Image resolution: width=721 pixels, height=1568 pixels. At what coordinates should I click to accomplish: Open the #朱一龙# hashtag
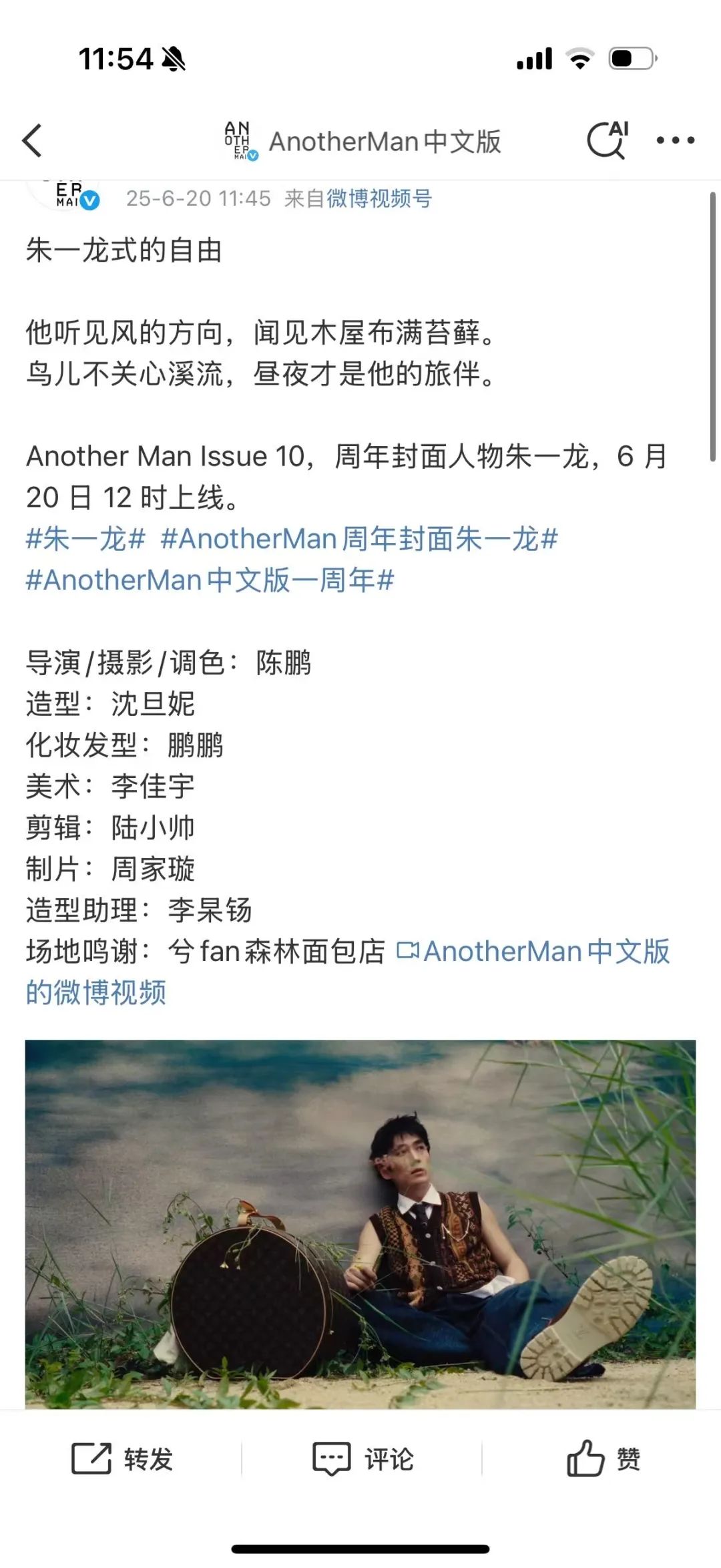click(85, 539)
